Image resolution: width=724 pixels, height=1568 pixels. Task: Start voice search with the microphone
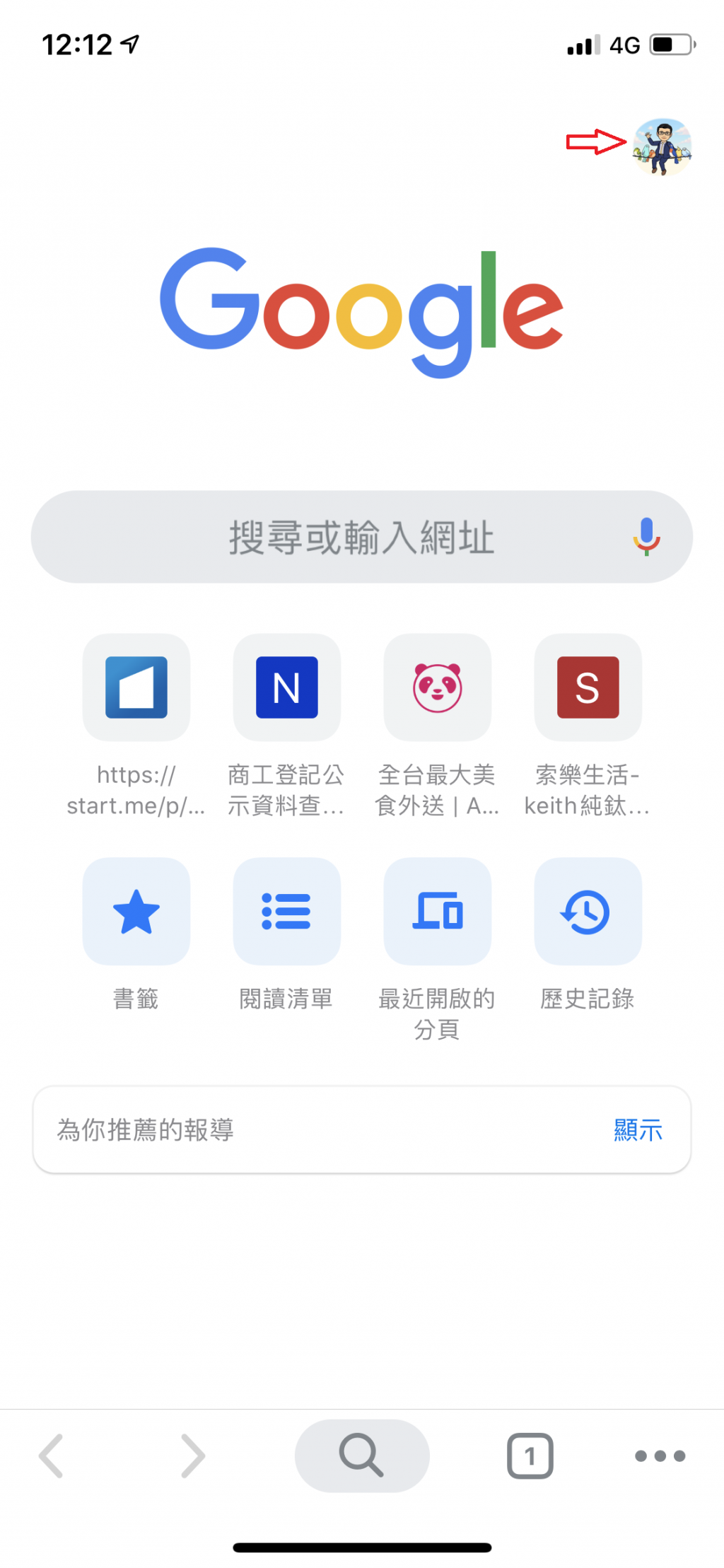pyautogui.click(x=646, y=537)
